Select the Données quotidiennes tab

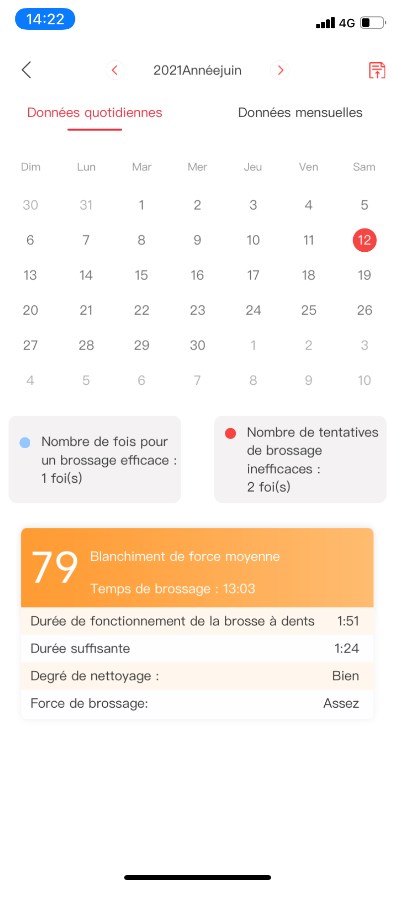tap(95, 113)
